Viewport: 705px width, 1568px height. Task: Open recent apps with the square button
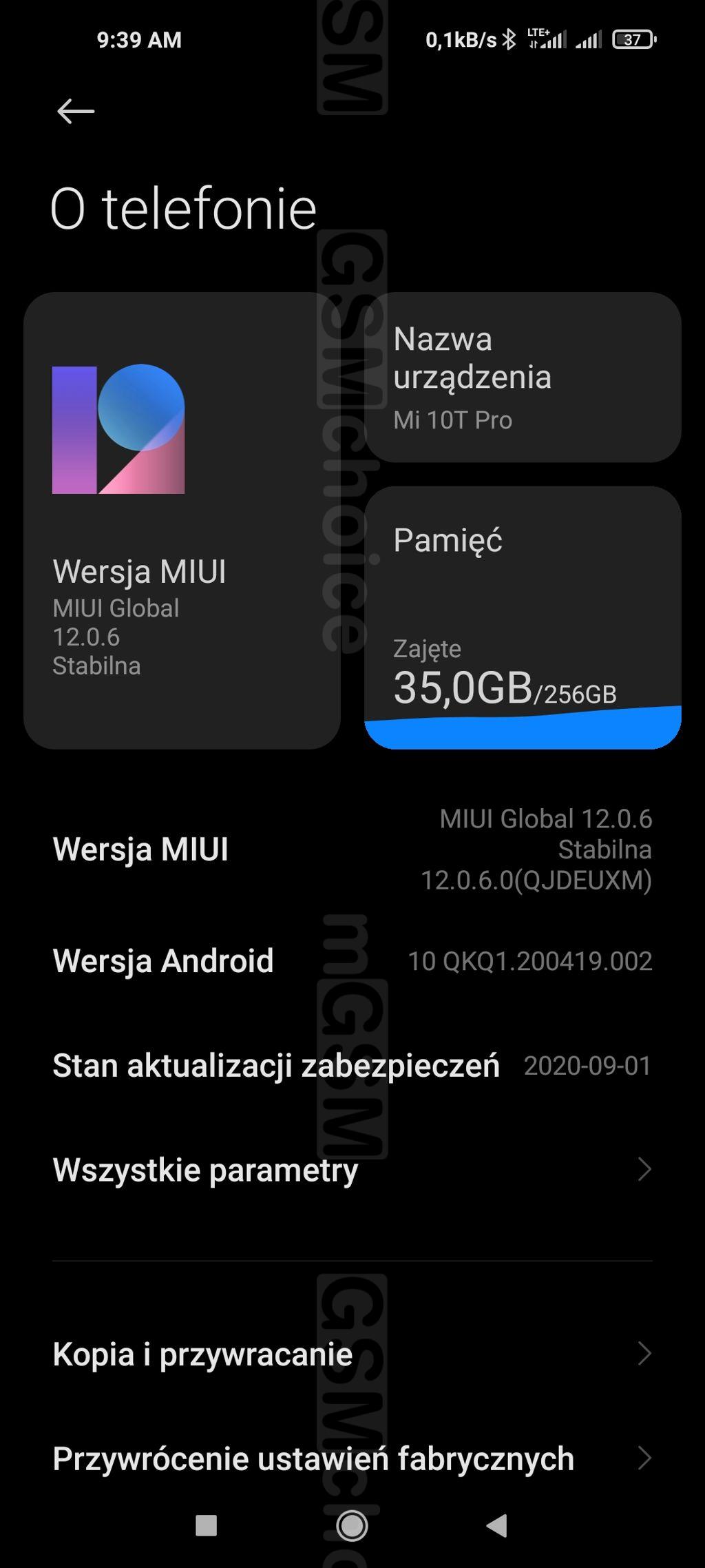(206, 1526)
